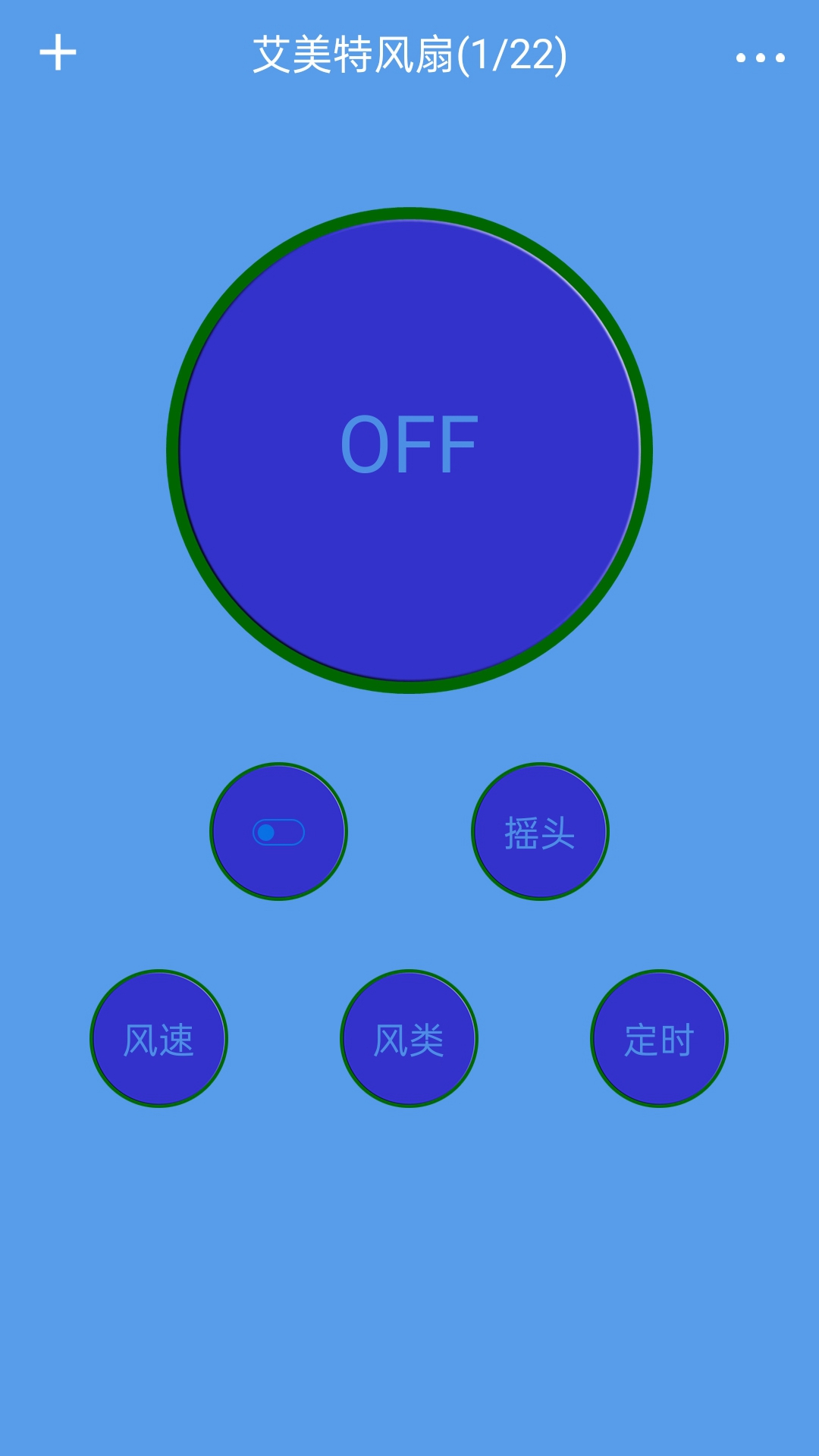Tap the plus icon to add a remote
Viewport: 819px width, 1456px height.
coord(58,54)
